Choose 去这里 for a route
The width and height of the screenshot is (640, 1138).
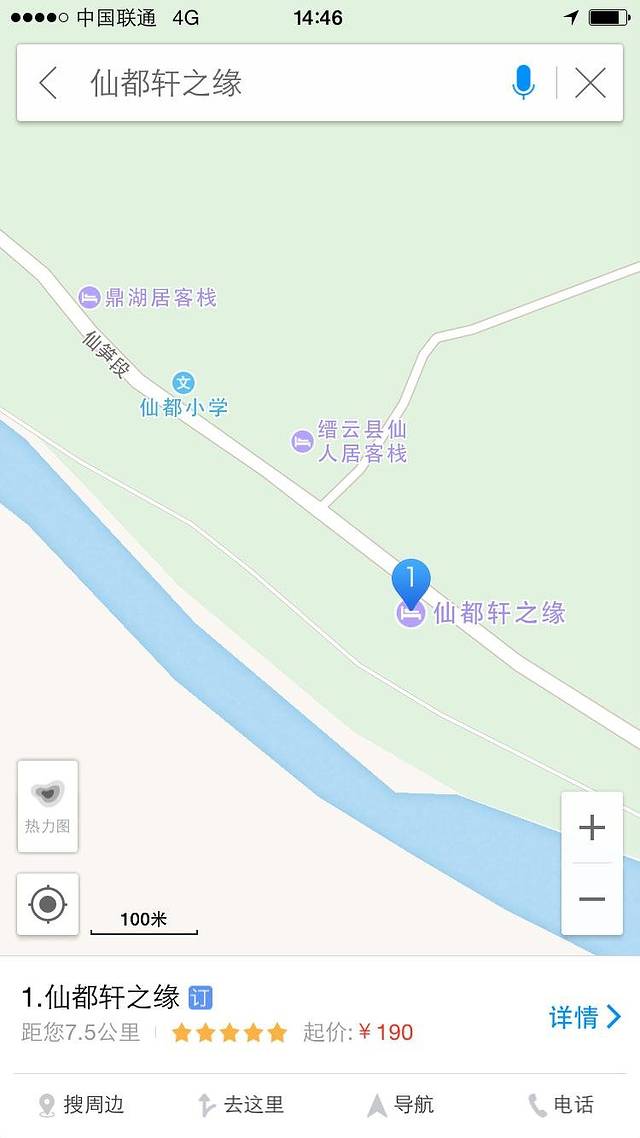[x=241, y=1104]
